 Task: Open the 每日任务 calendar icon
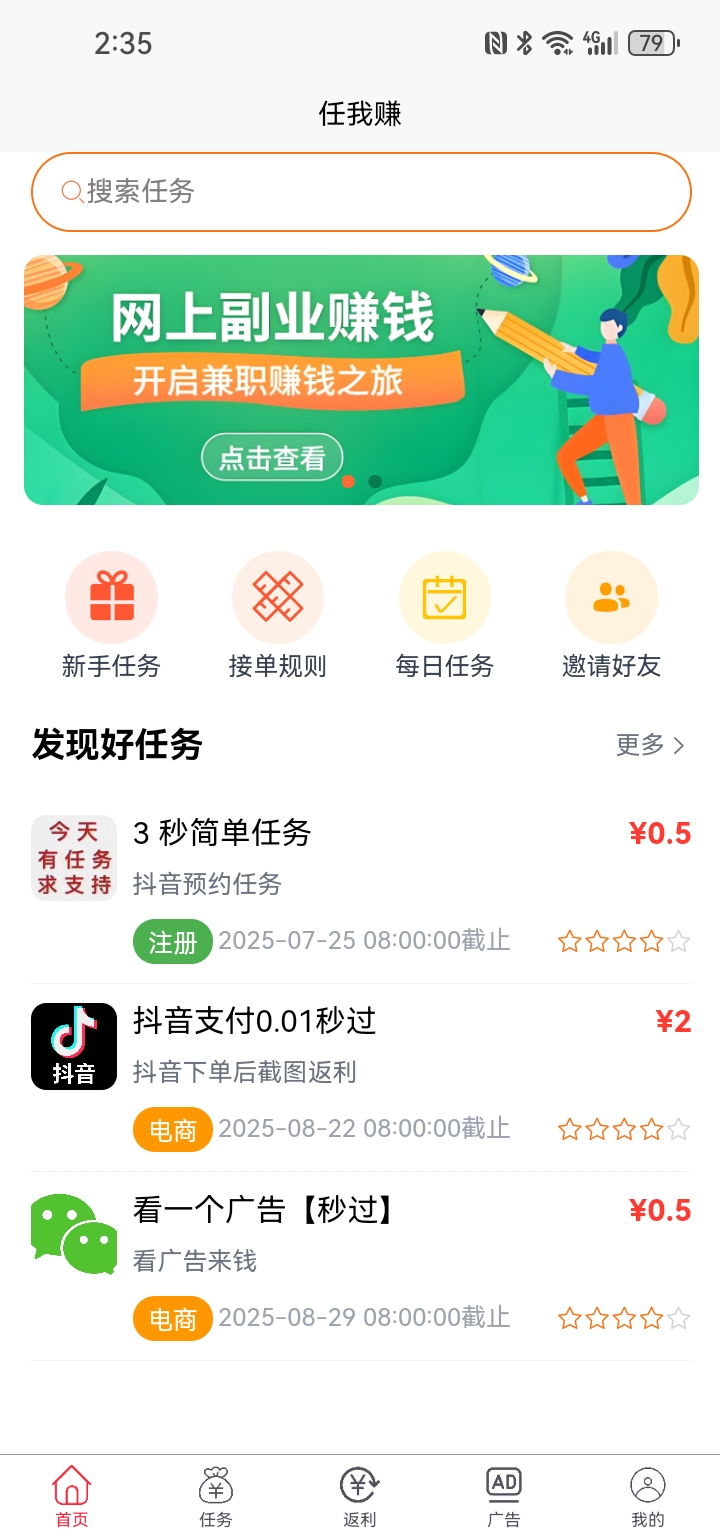click(445, 596)
